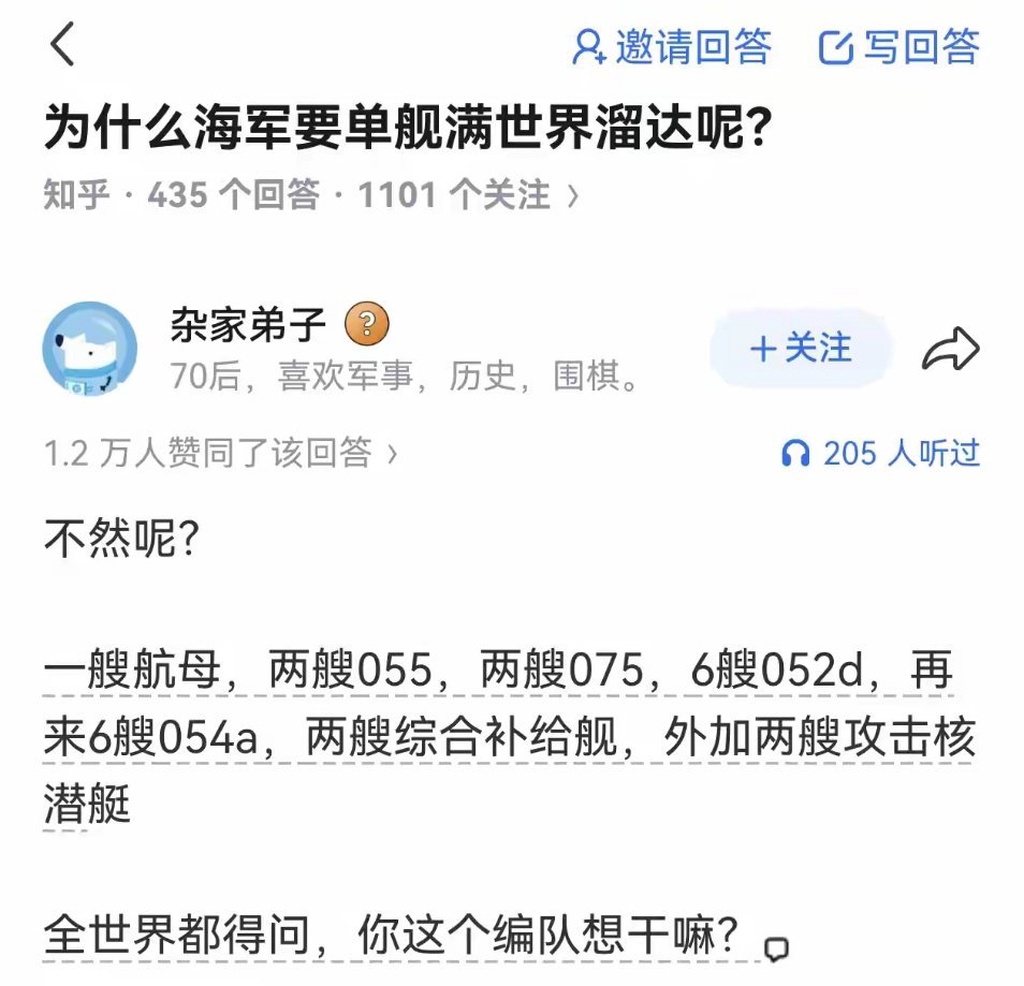View the 1.2 万人赞同了该回答 list
The image size is (1024, 986).
point(220,454)
